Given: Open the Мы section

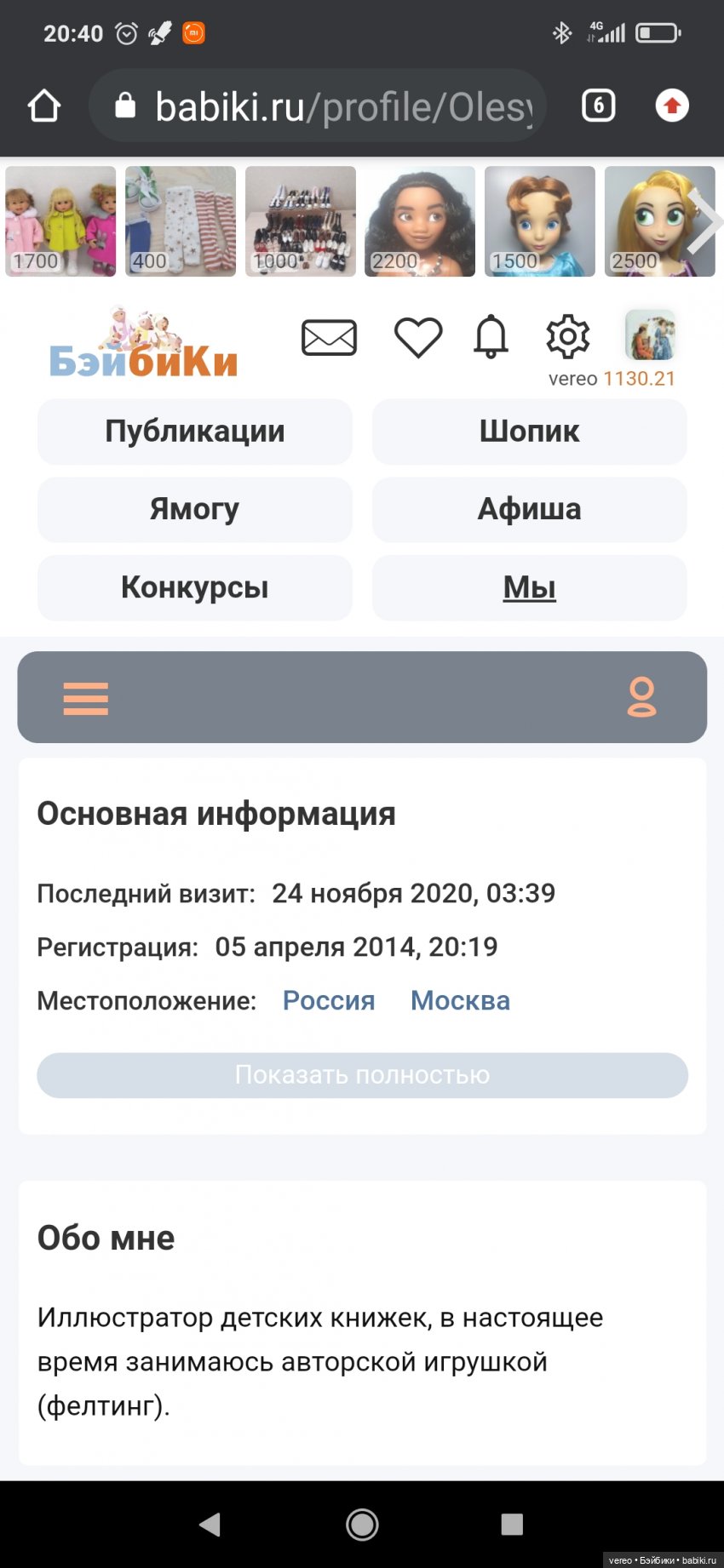Looking at the screenshot, I should click(529, 588).
